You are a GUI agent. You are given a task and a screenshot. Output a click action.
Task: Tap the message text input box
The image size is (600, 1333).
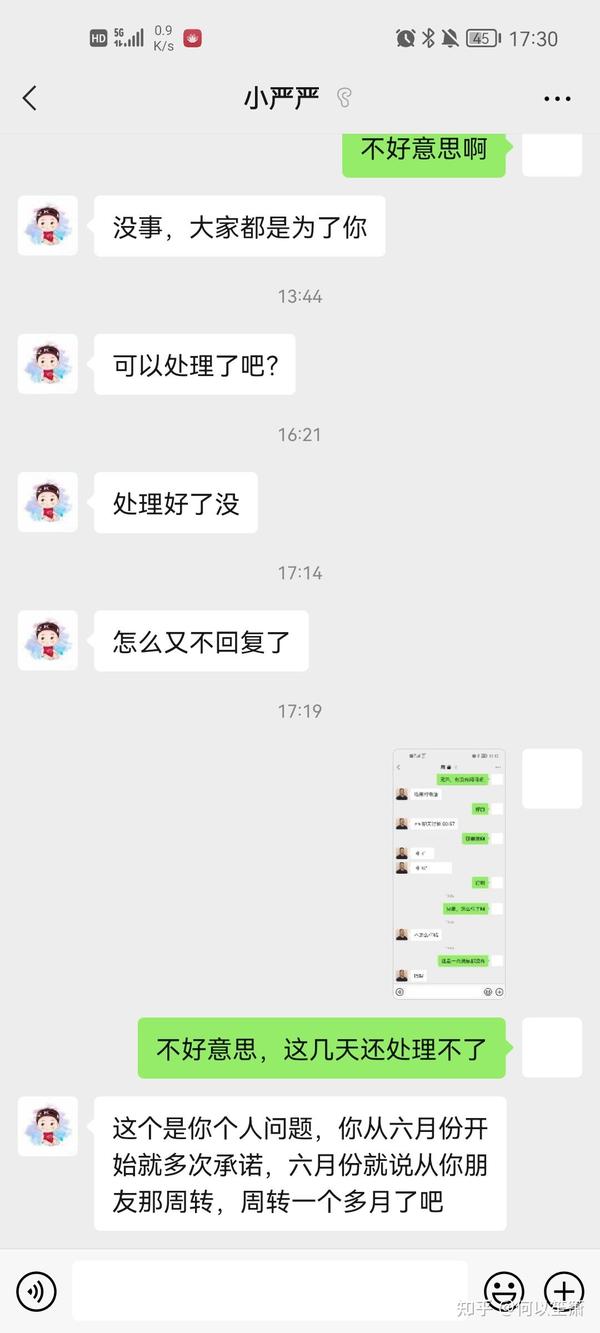[270, 1290]
